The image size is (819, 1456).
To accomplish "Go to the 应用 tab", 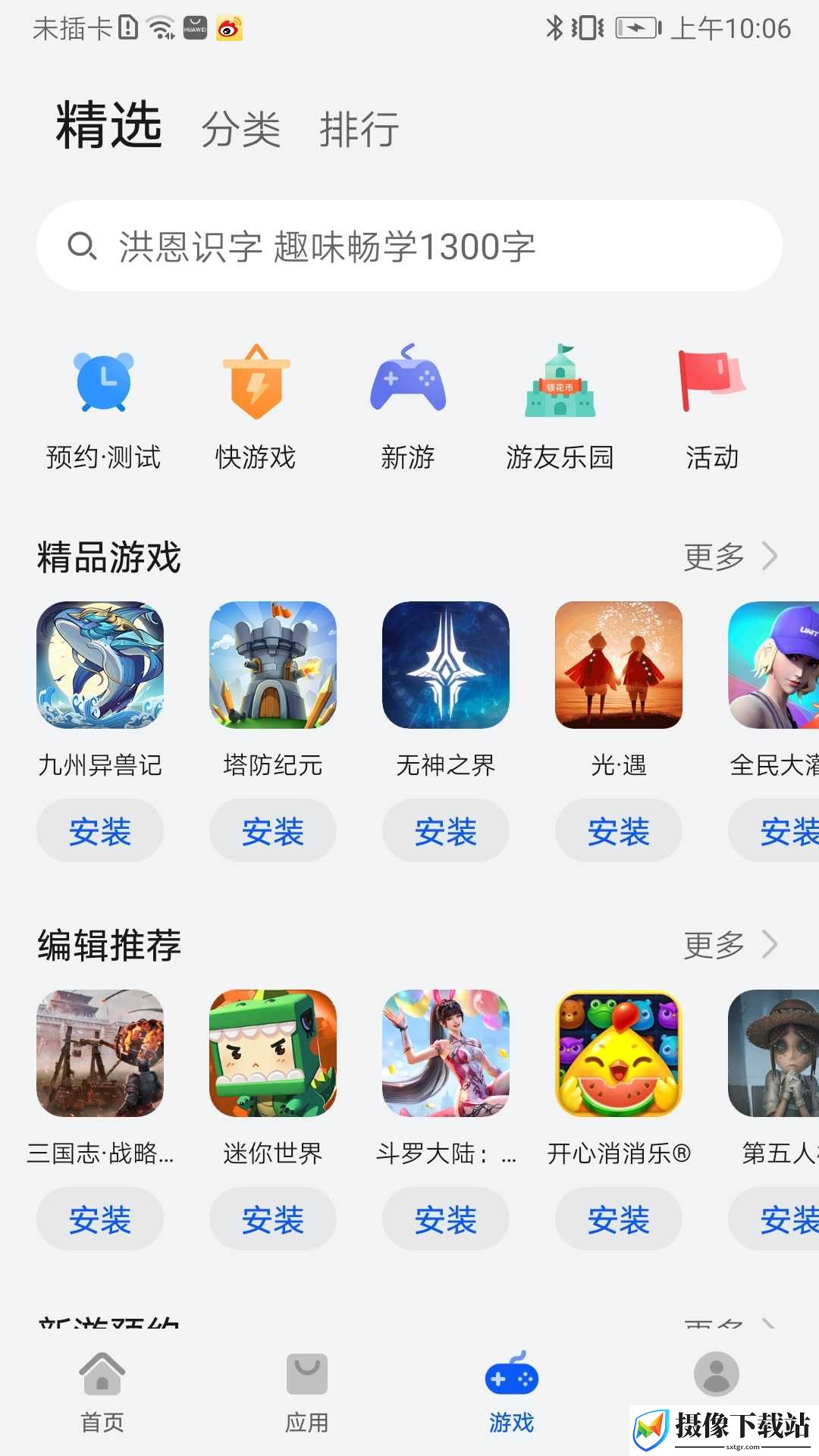I will coord(307,1393).
